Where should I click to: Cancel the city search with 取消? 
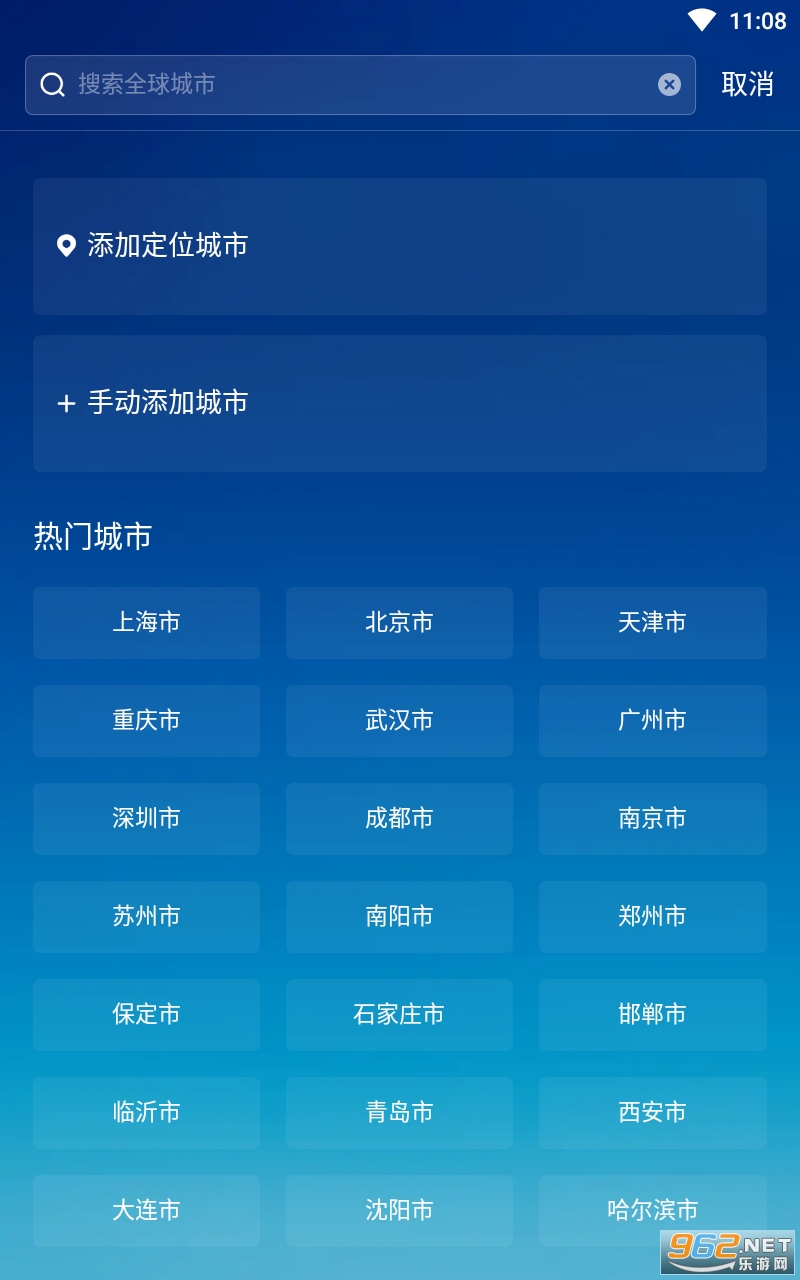(747, 84)
